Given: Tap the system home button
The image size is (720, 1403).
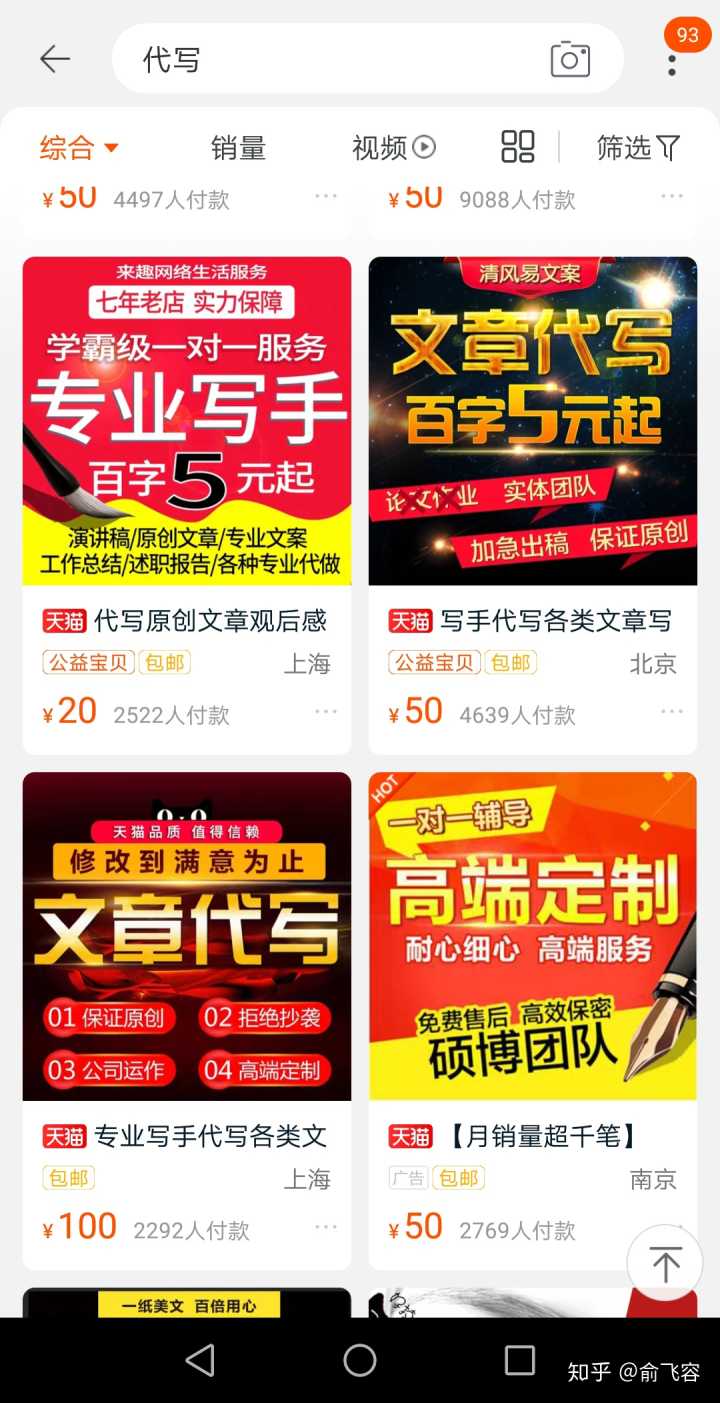Looking at the screenshot, I should click(360, 1360).
